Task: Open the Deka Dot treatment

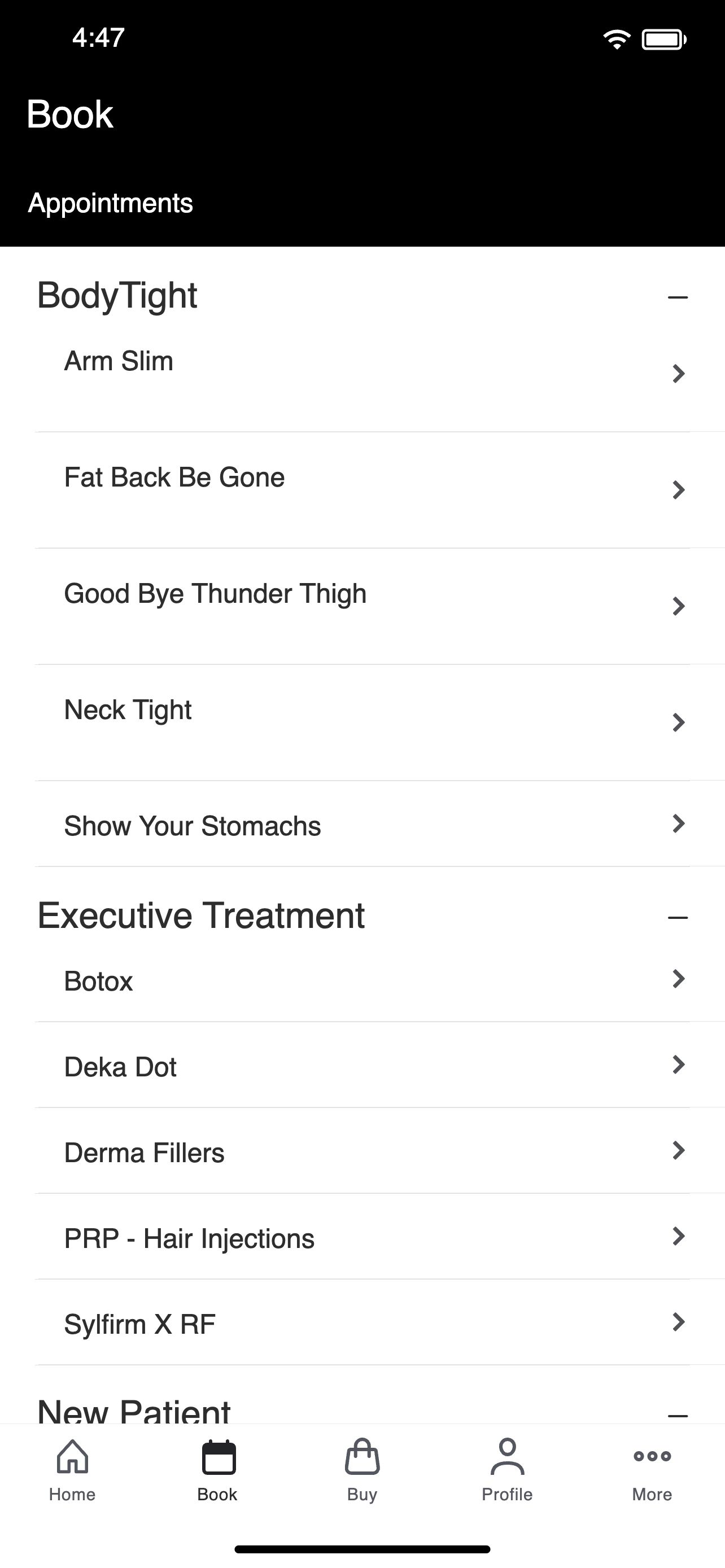Action: coord(362,1065)
